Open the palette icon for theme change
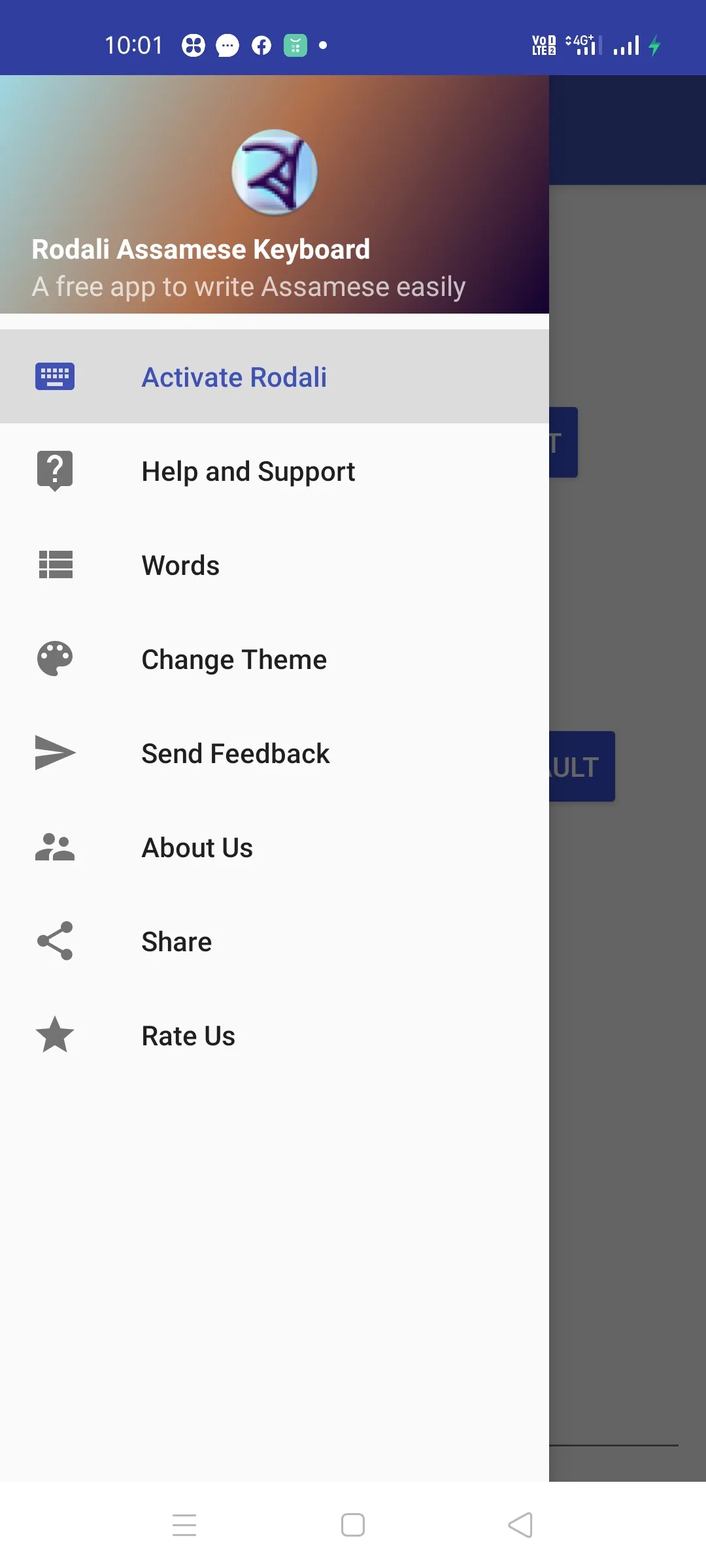The height and width of the screenshot is (1568, 706). [55, 659]
